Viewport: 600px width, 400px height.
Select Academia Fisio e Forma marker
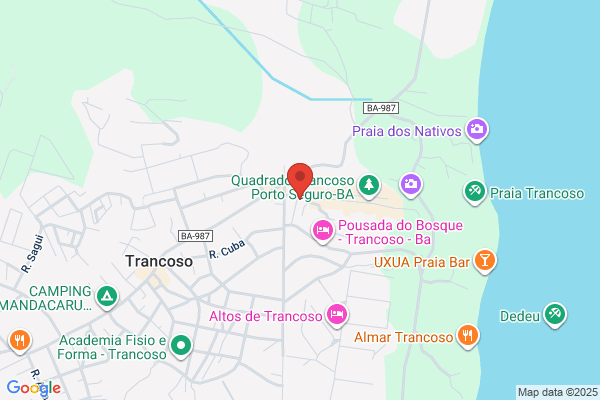181,346
